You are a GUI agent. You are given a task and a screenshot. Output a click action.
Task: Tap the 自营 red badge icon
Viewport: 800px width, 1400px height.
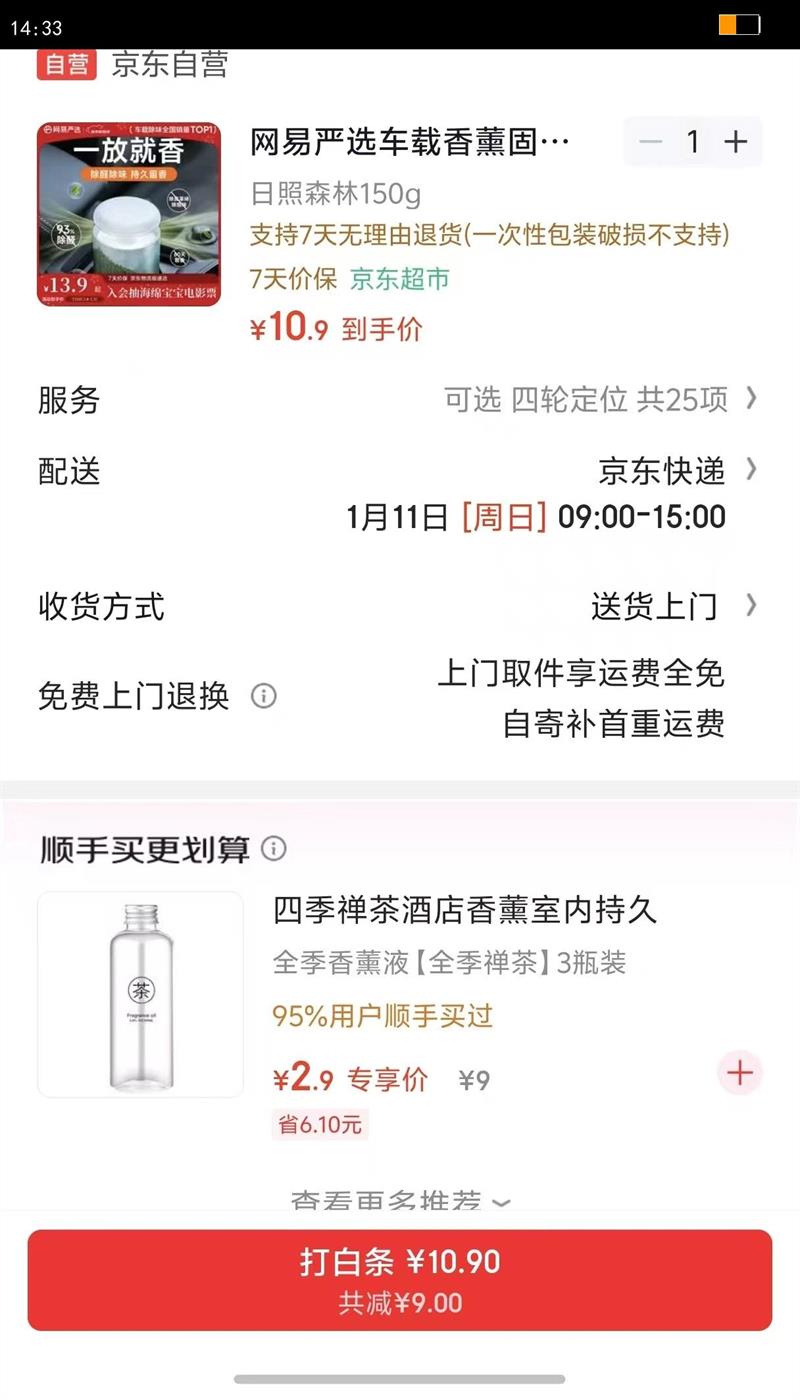(x=65, y=65)
